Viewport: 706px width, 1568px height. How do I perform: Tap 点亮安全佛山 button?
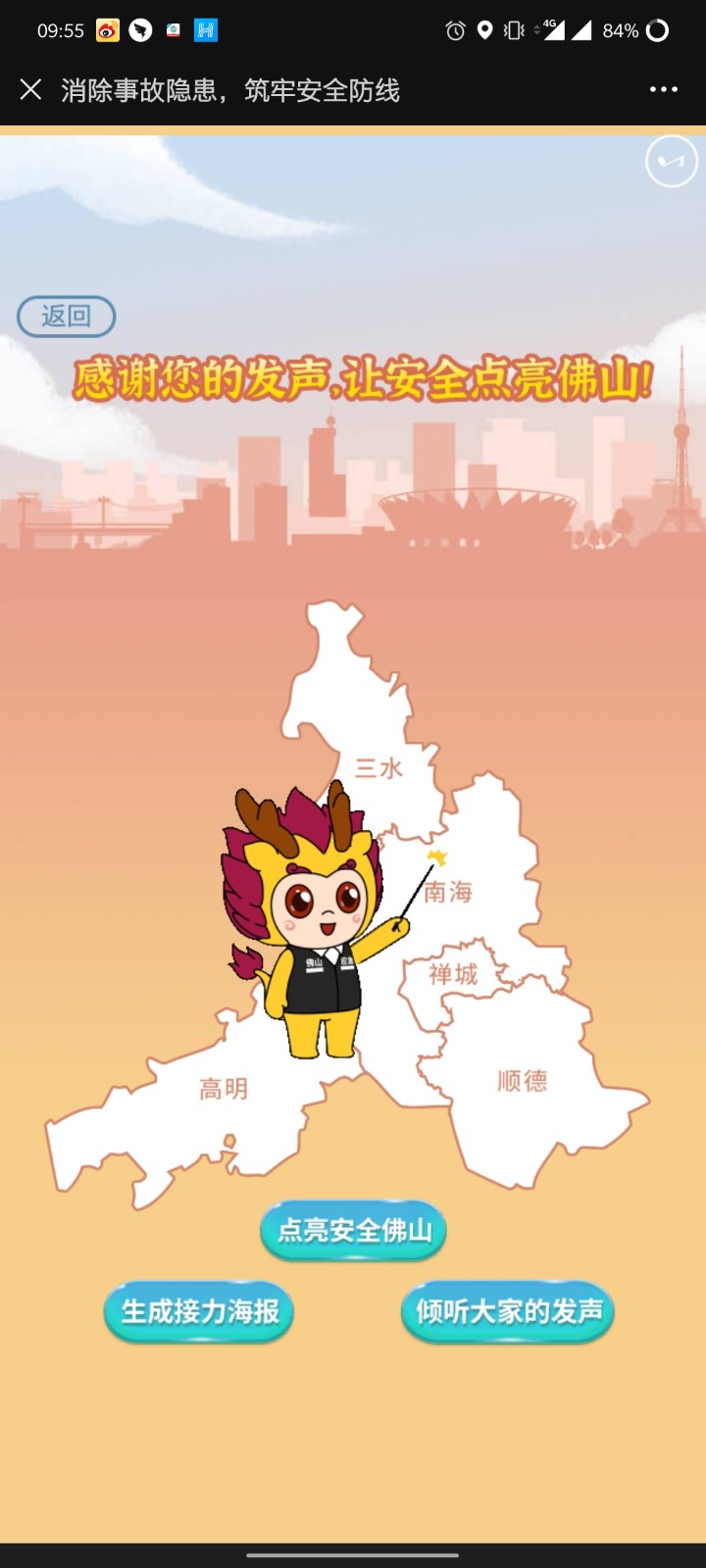coord(353,1230)
